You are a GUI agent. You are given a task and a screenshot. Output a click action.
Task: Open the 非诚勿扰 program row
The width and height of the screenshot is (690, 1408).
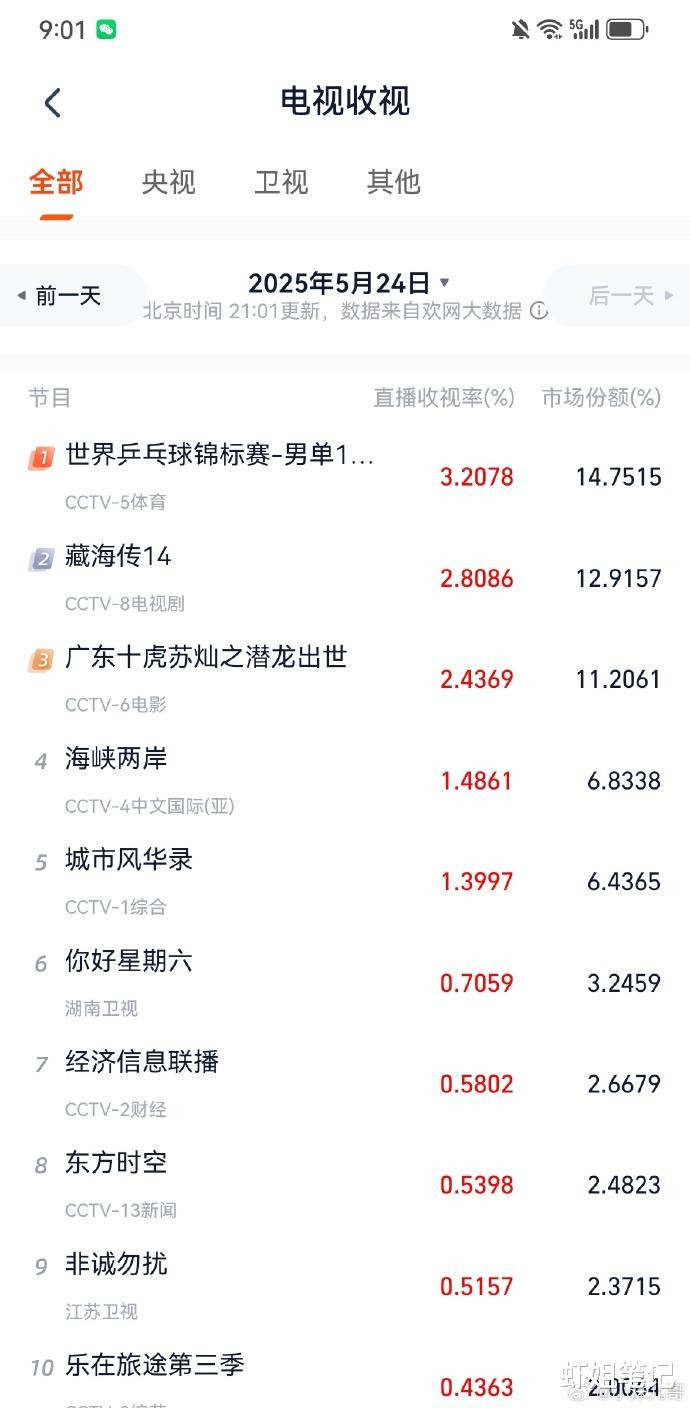(x=345, y=1285)
